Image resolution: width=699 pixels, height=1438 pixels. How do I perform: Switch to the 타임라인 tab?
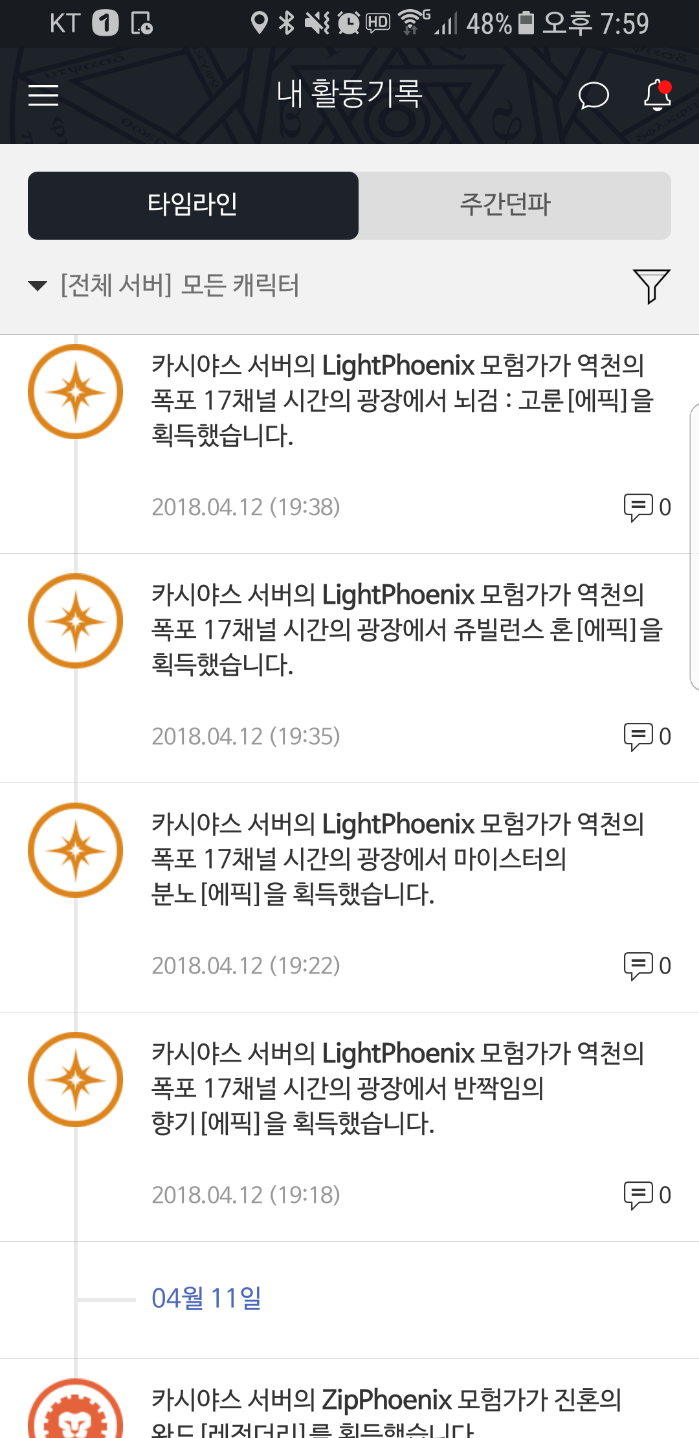pyautogui.click(x=193, y=206)
